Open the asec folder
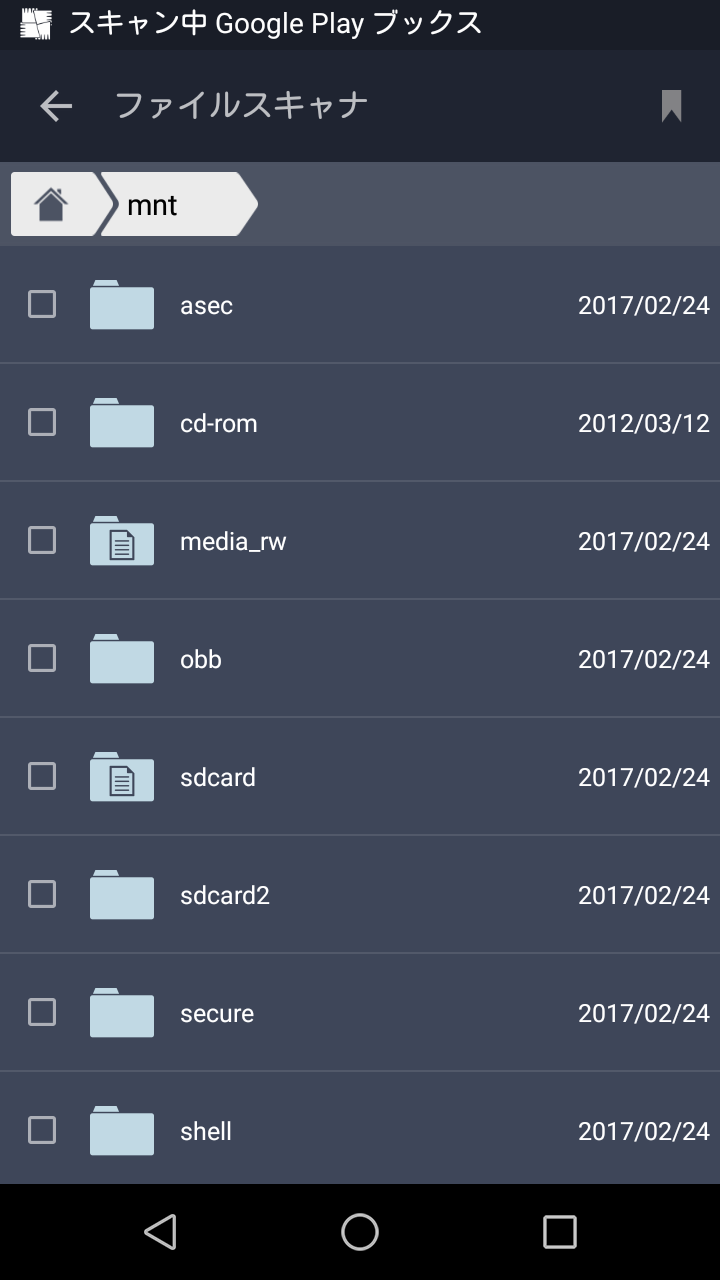 (x=360, y=305)
